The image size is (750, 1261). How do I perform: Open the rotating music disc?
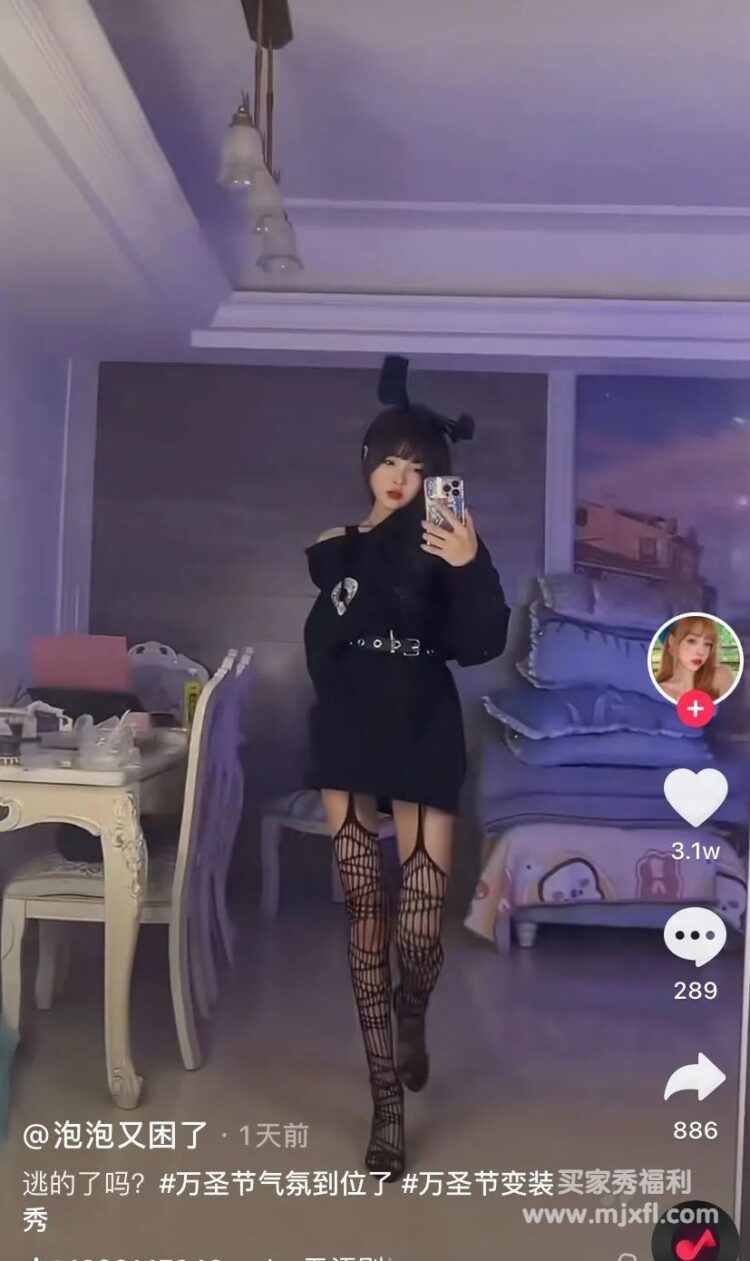pyautogui.click(x=697, y=1242)
